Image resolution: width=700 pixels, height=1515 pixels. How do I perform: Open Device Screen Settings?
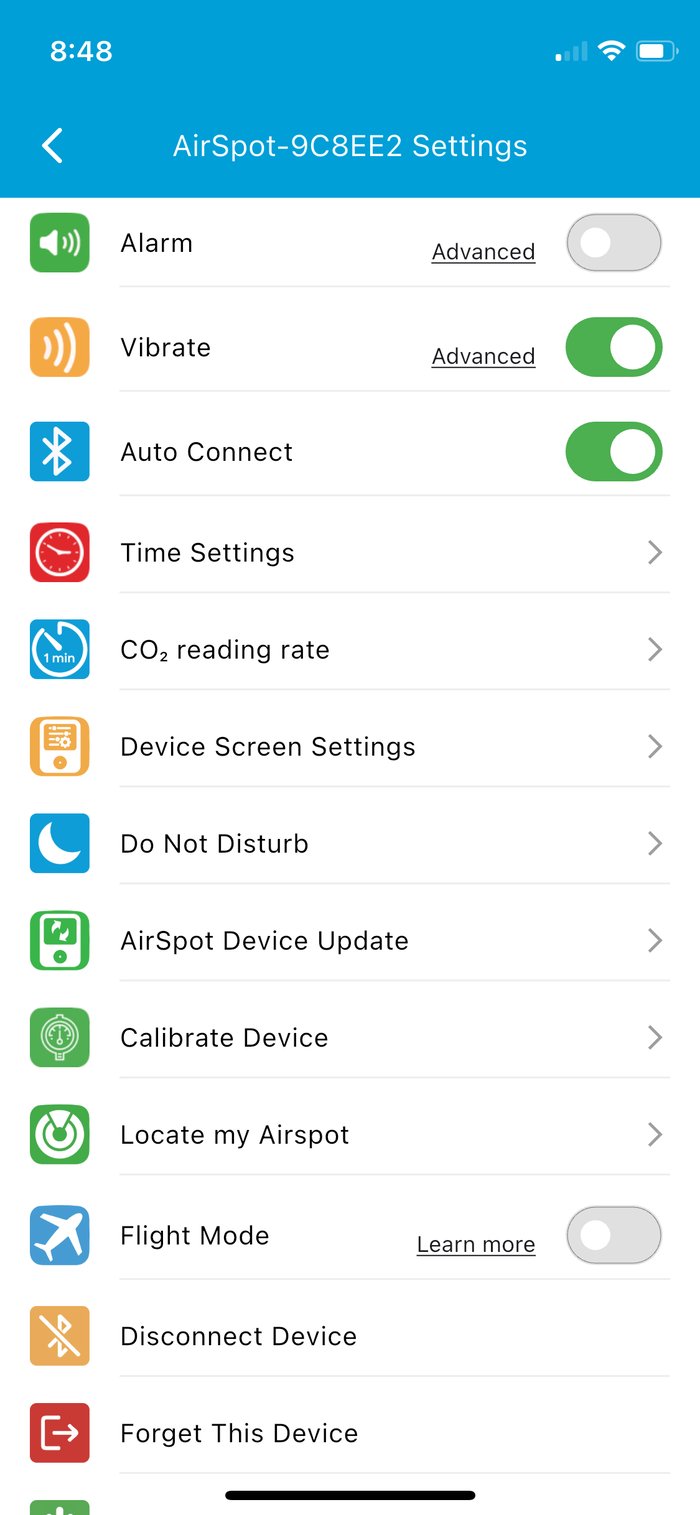pyautogui.click(x=350, y=746)
